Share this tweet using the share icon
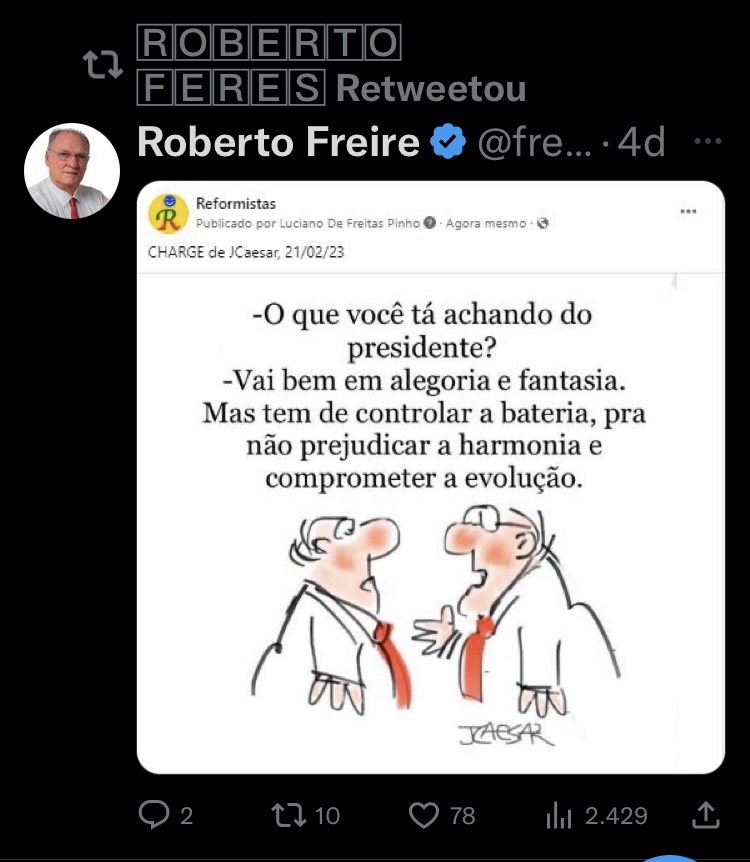 point(706,814)
